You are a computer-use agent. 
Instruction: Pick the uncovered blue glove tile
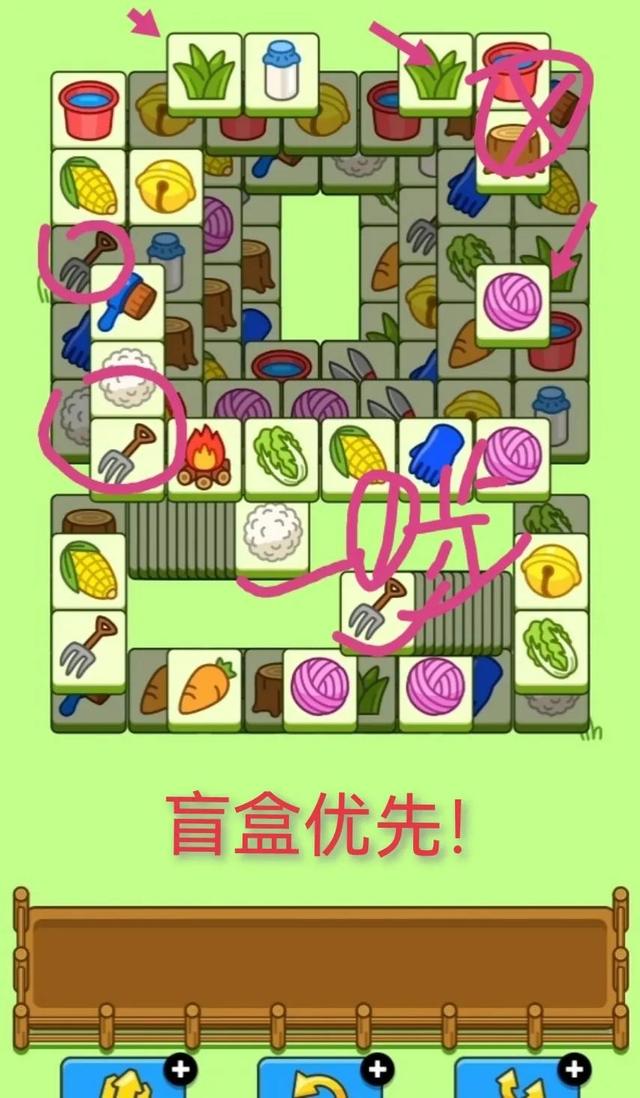436,458
